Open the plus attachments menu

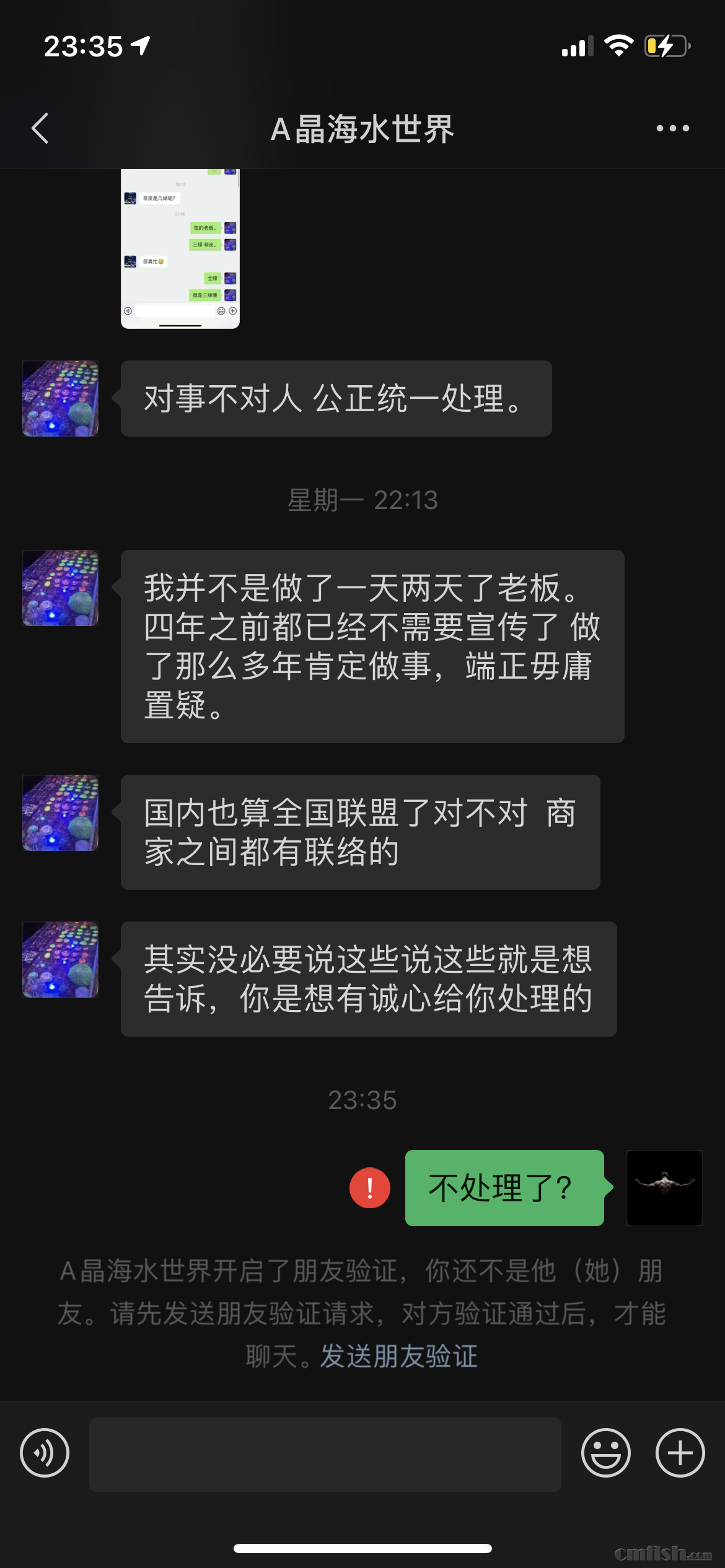[680, 1453]
